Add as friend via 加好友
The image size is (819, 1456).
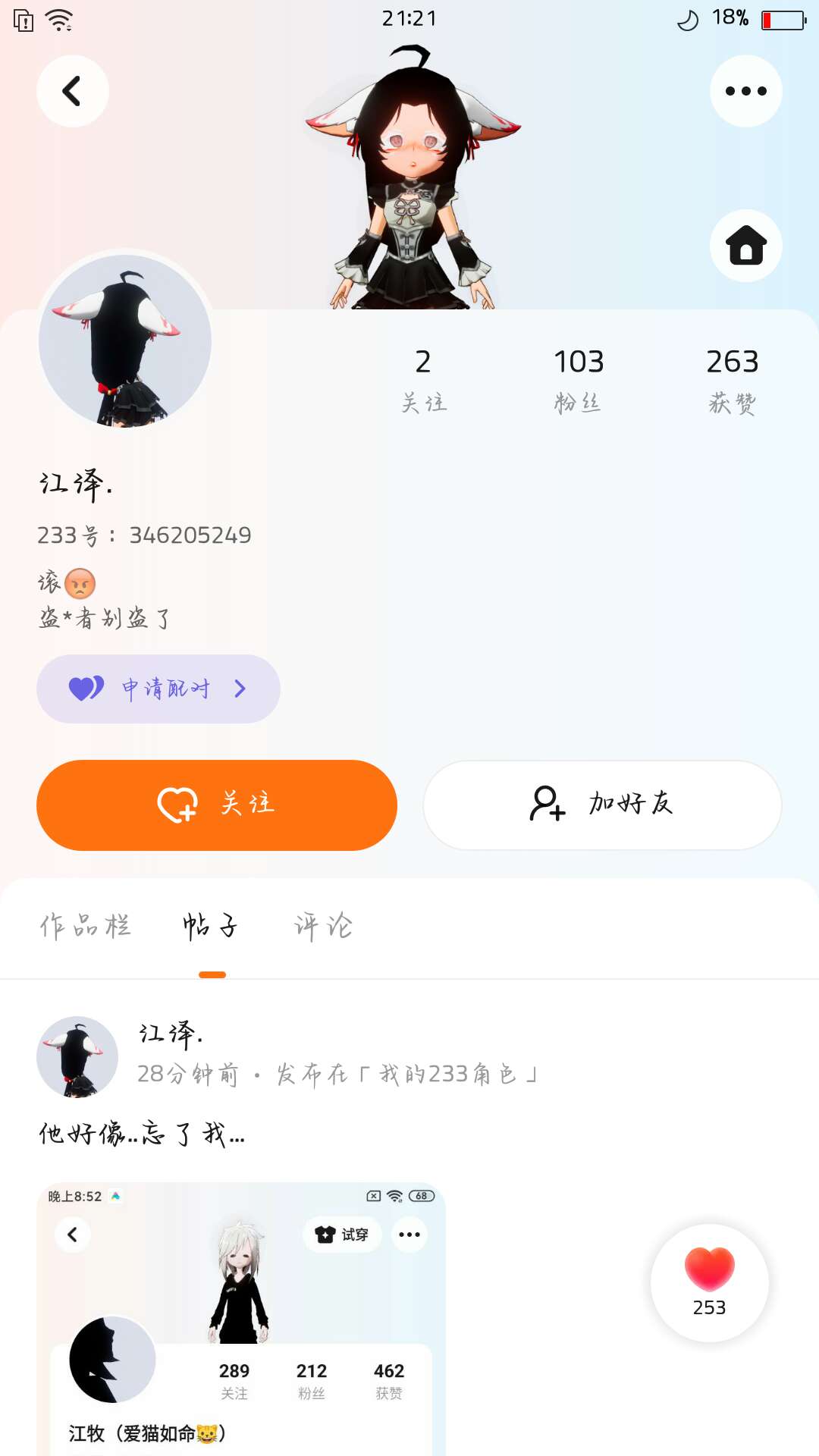[x=602, y=805]
